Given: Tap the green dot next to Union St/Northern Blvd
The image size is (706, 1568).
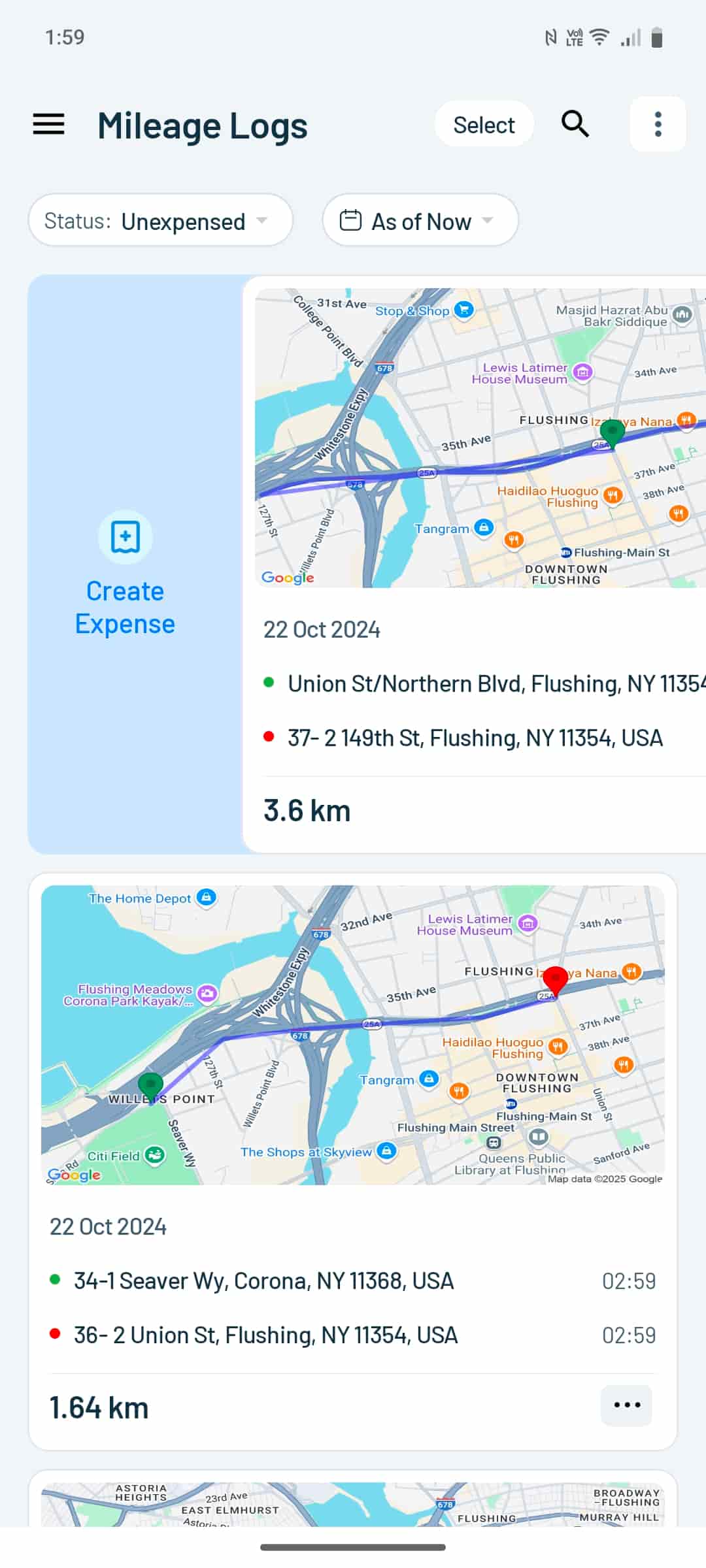Looking at the screenshot, I should tap(270, 683).
